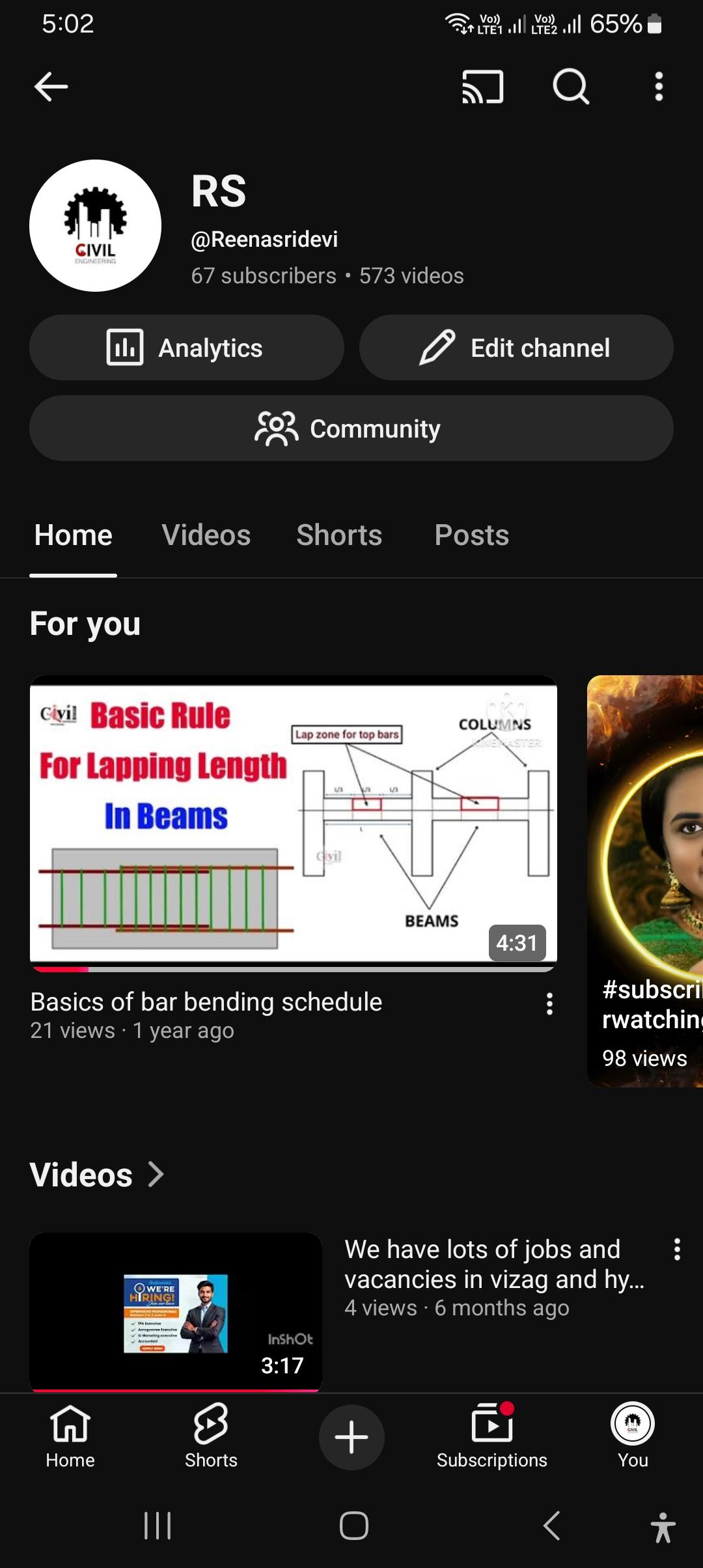703x1568 pixels.
Task: Open options for the jobs and vacancies video
Action: [x=677, y=1250]
